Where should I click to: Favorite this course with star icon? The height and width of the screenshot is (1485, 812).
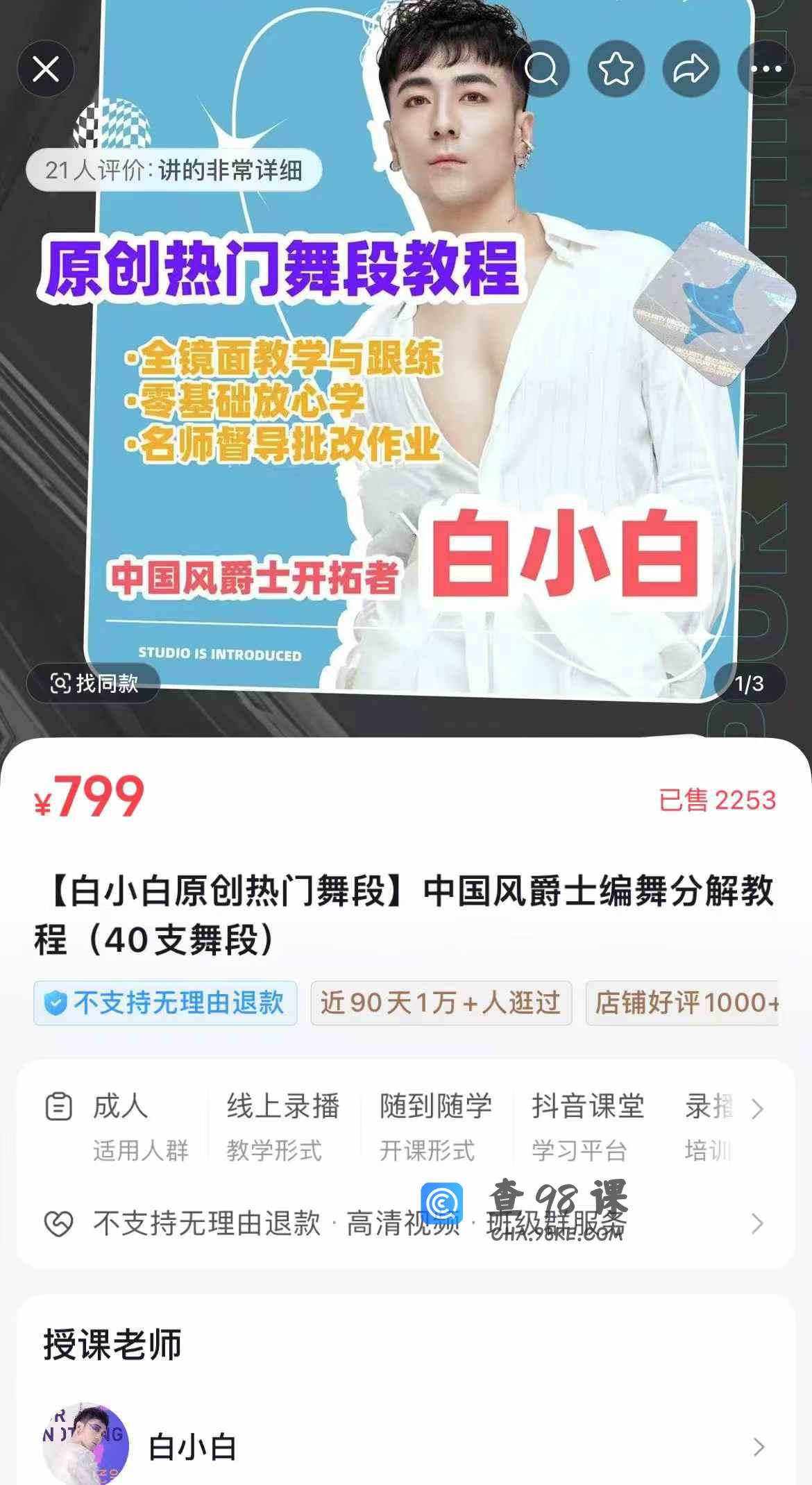(616, 69)
